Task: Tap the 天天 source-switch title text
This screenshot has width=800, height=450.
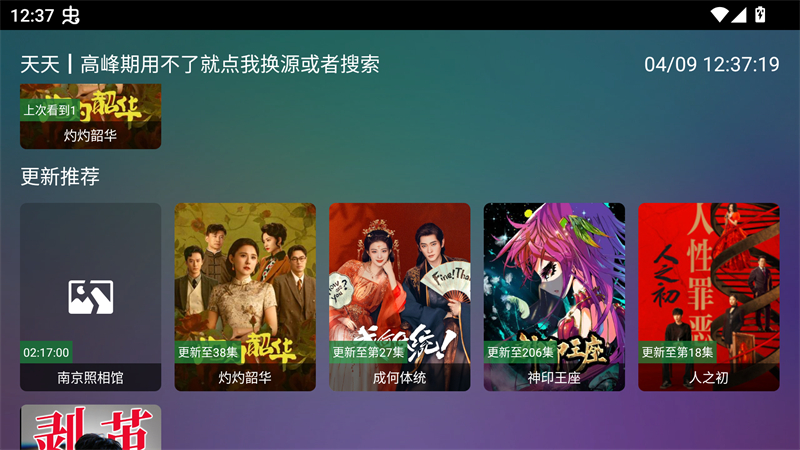Action: coord(200,64)
